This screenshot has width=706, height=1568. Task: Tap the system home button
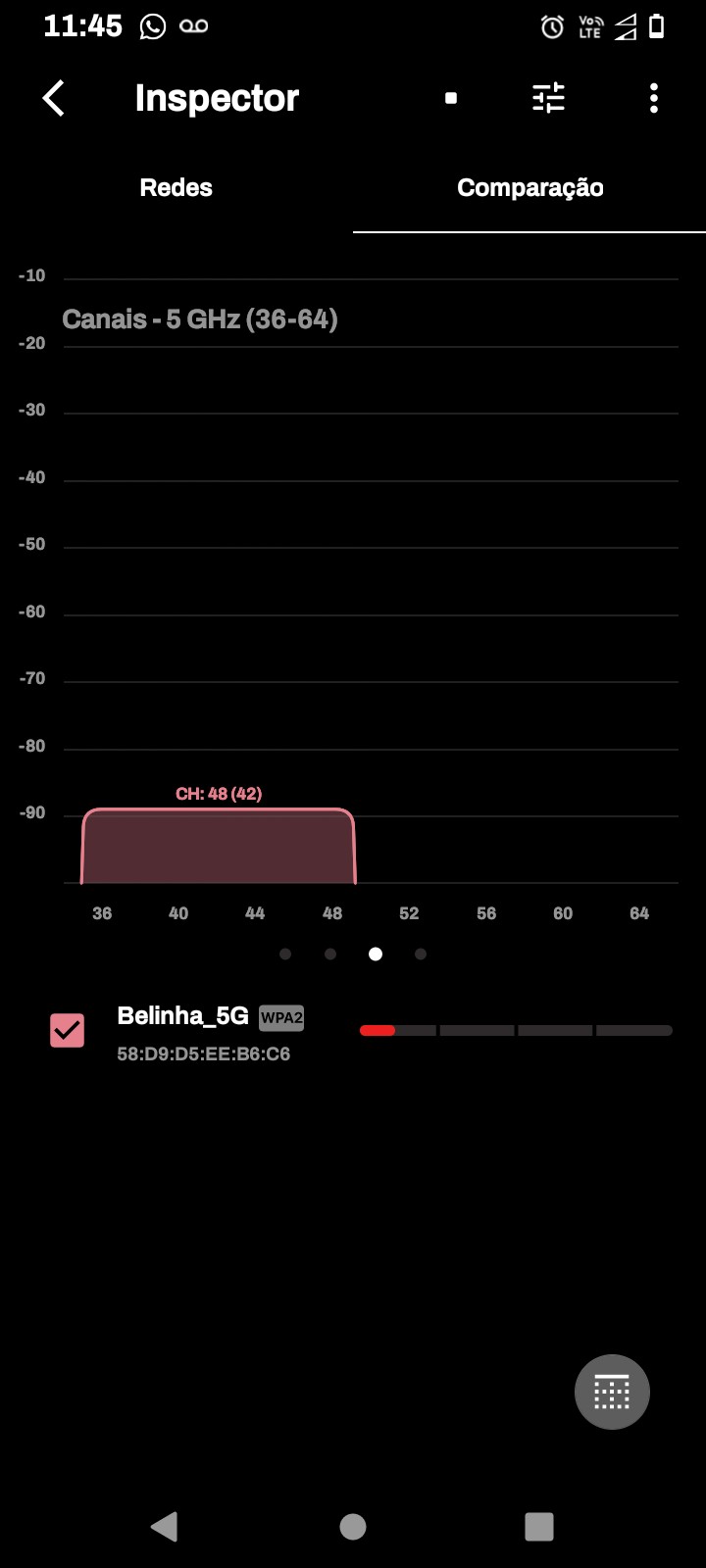coord(353,1526)
